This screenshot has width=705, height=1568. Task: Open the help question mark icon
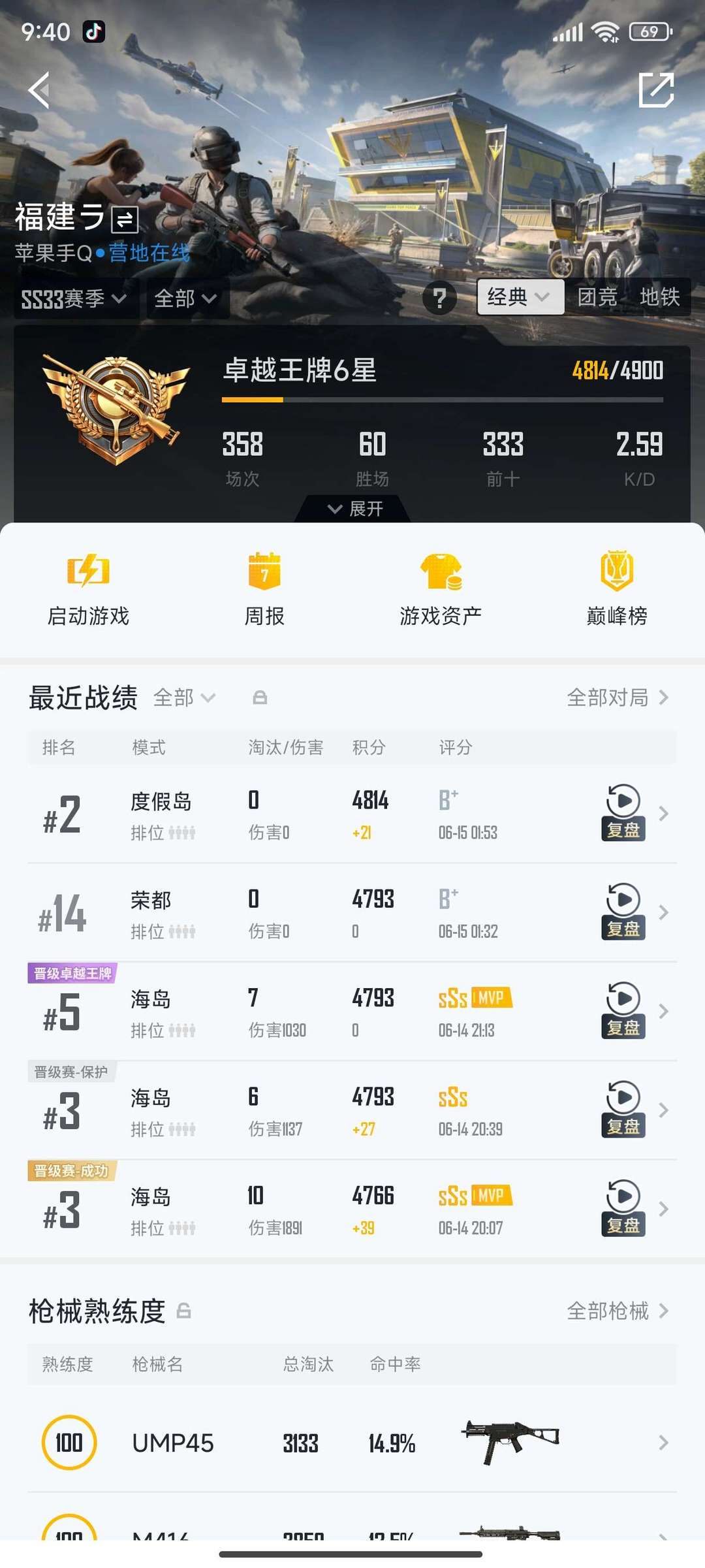pos(439,298)
